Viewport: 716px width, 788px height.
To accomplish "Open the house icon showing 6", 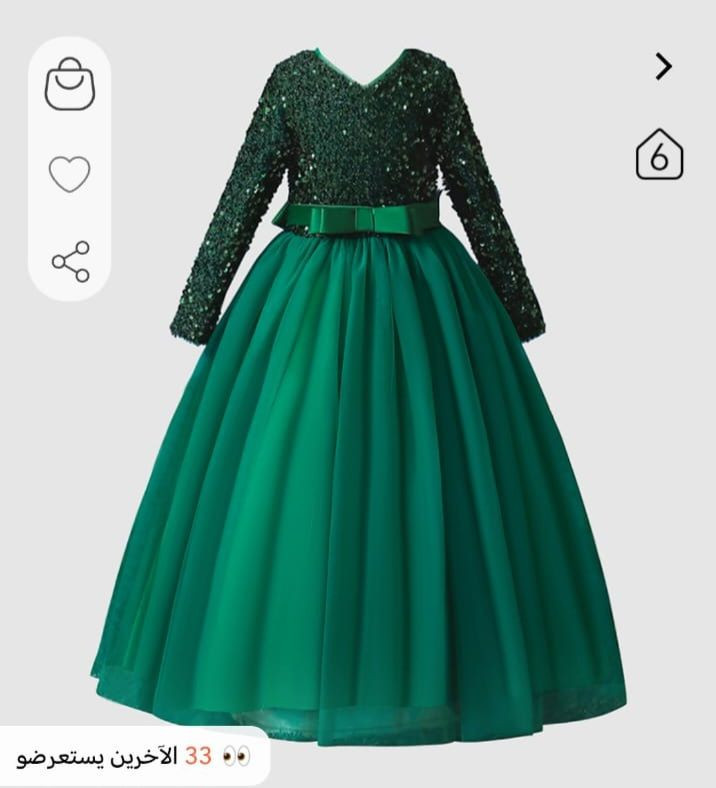I will (659, 155).
